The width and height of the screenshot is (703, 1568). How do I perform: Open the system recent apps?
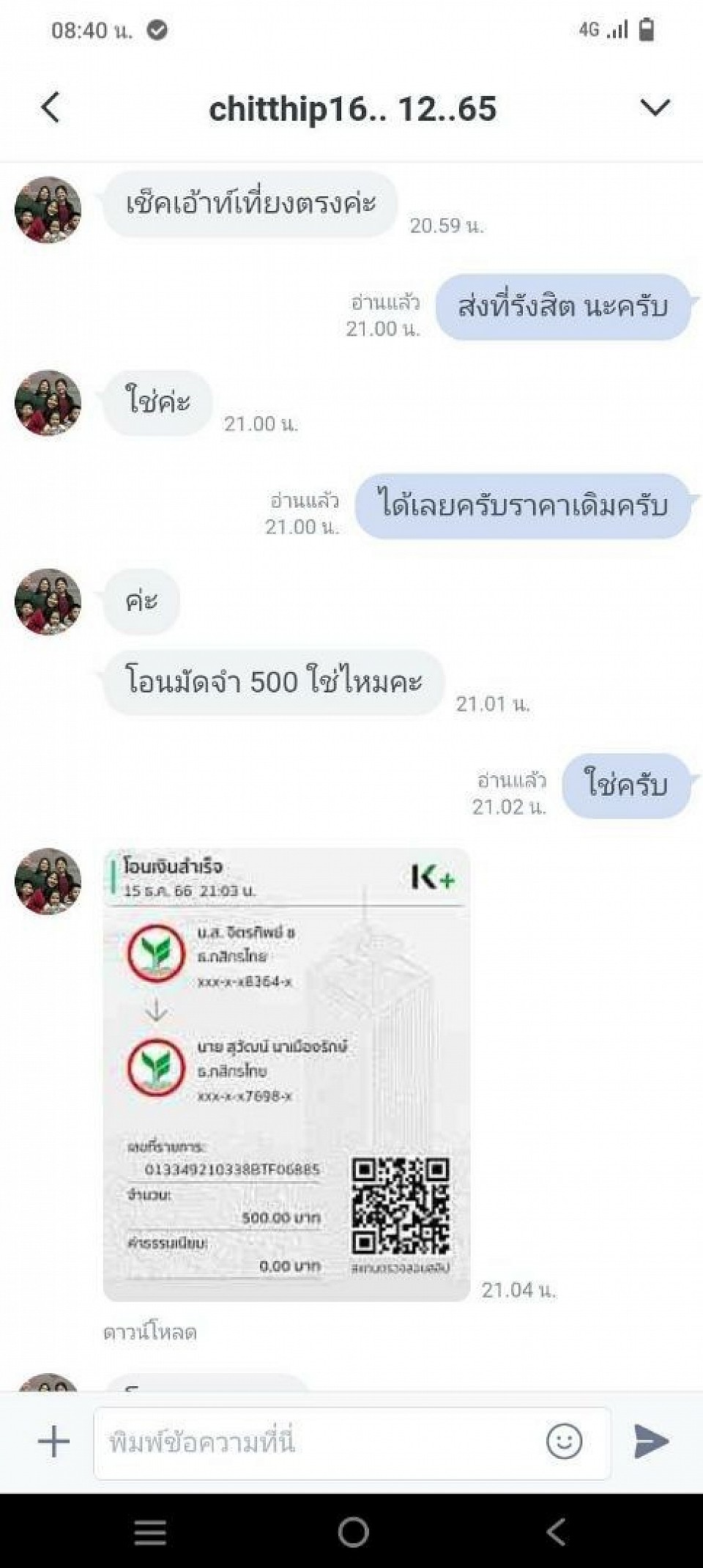tap(150, 1531)
